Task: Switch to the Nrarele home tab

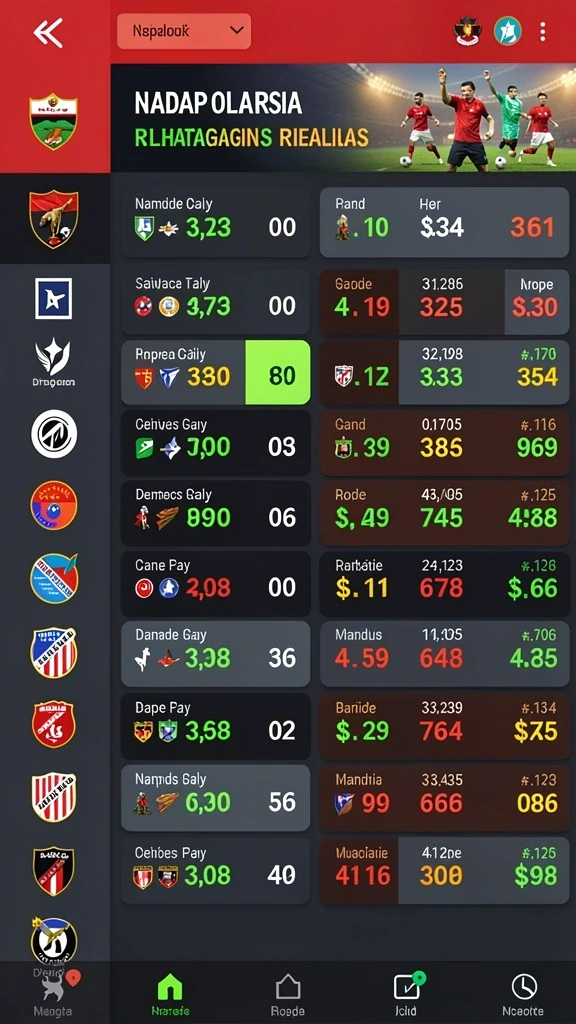Action: point(170,995)
